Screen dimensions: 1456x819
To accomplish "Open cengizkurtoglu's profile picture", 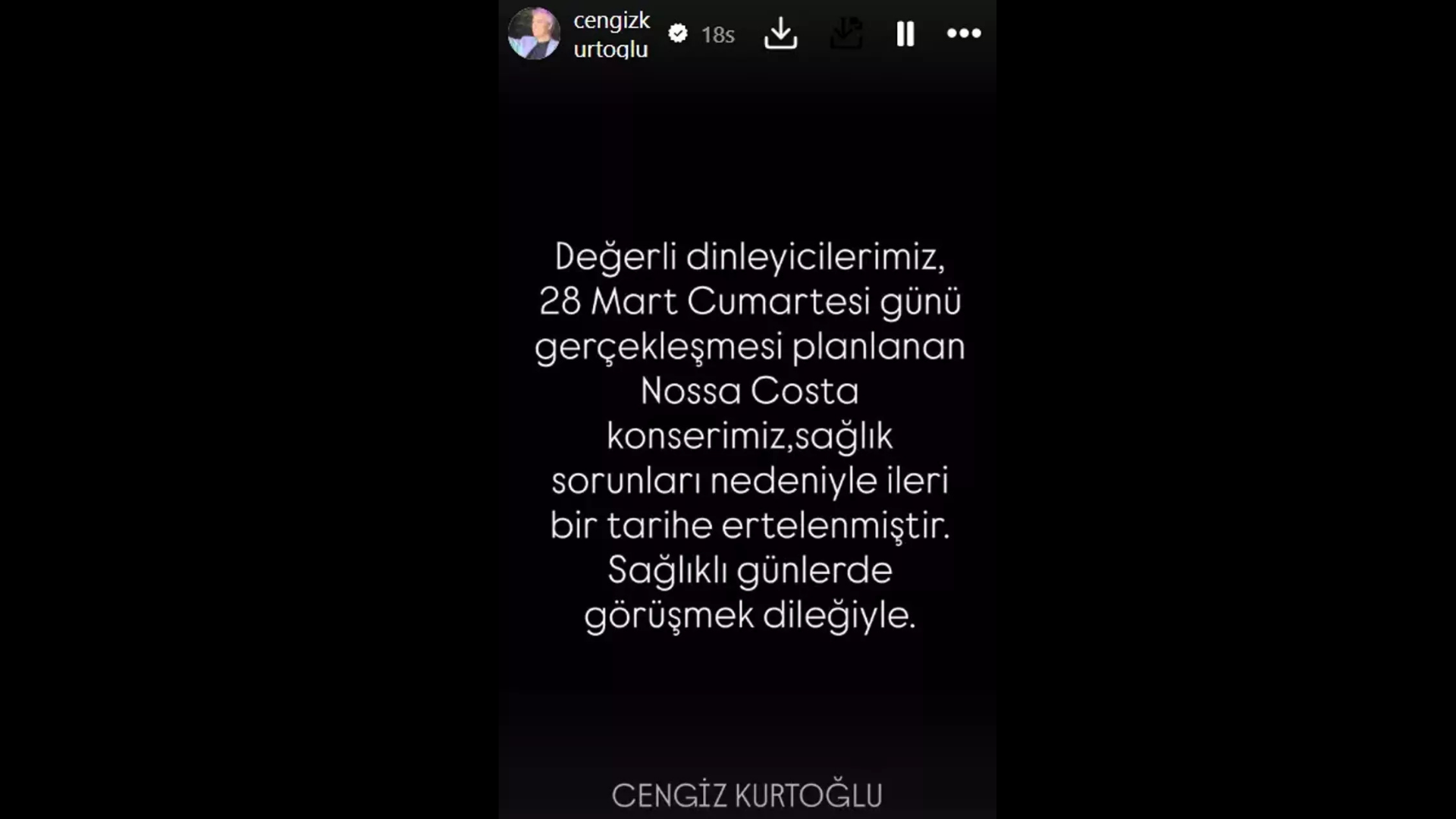I will click(x=534, y=34).
